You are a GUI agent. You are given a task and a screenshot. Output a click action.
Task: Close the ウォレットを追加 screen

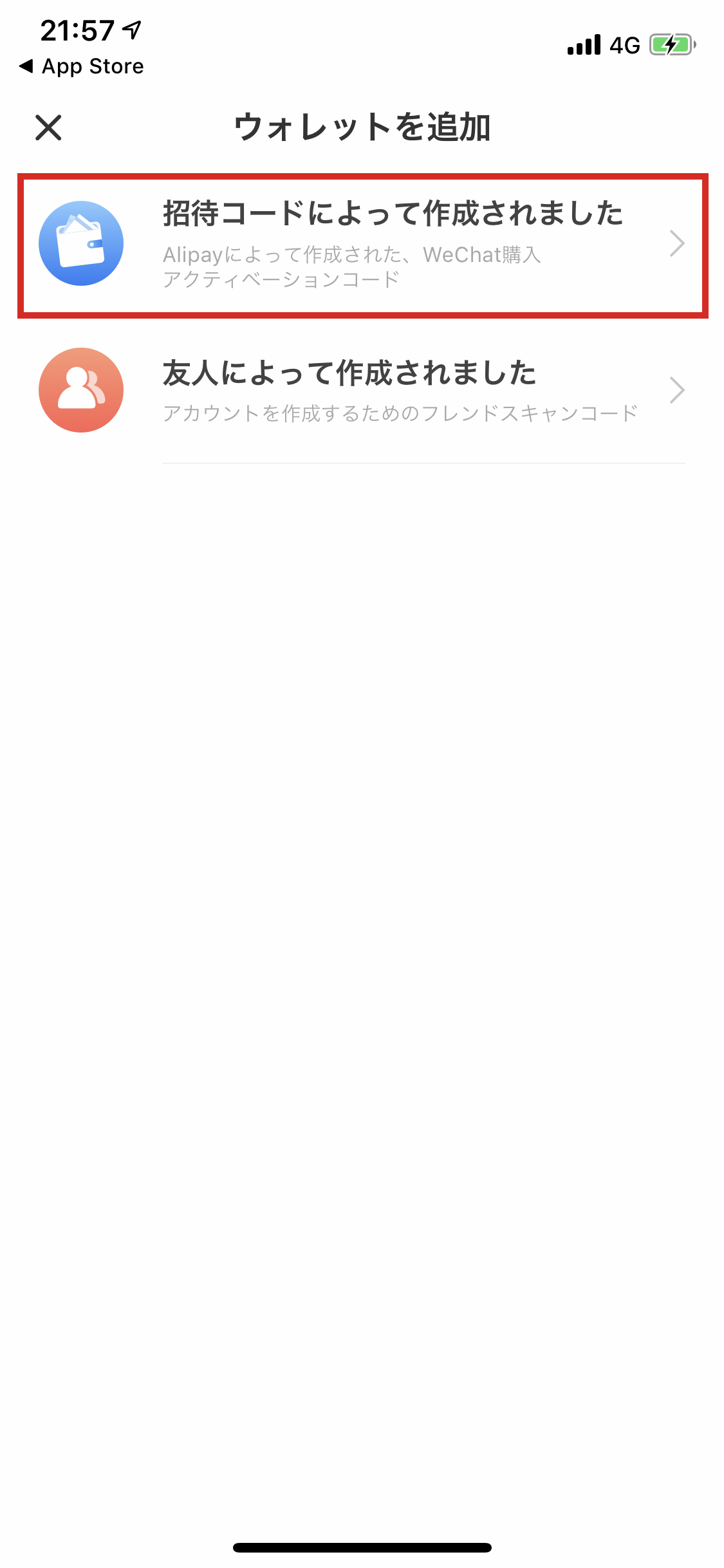(48, 127)
